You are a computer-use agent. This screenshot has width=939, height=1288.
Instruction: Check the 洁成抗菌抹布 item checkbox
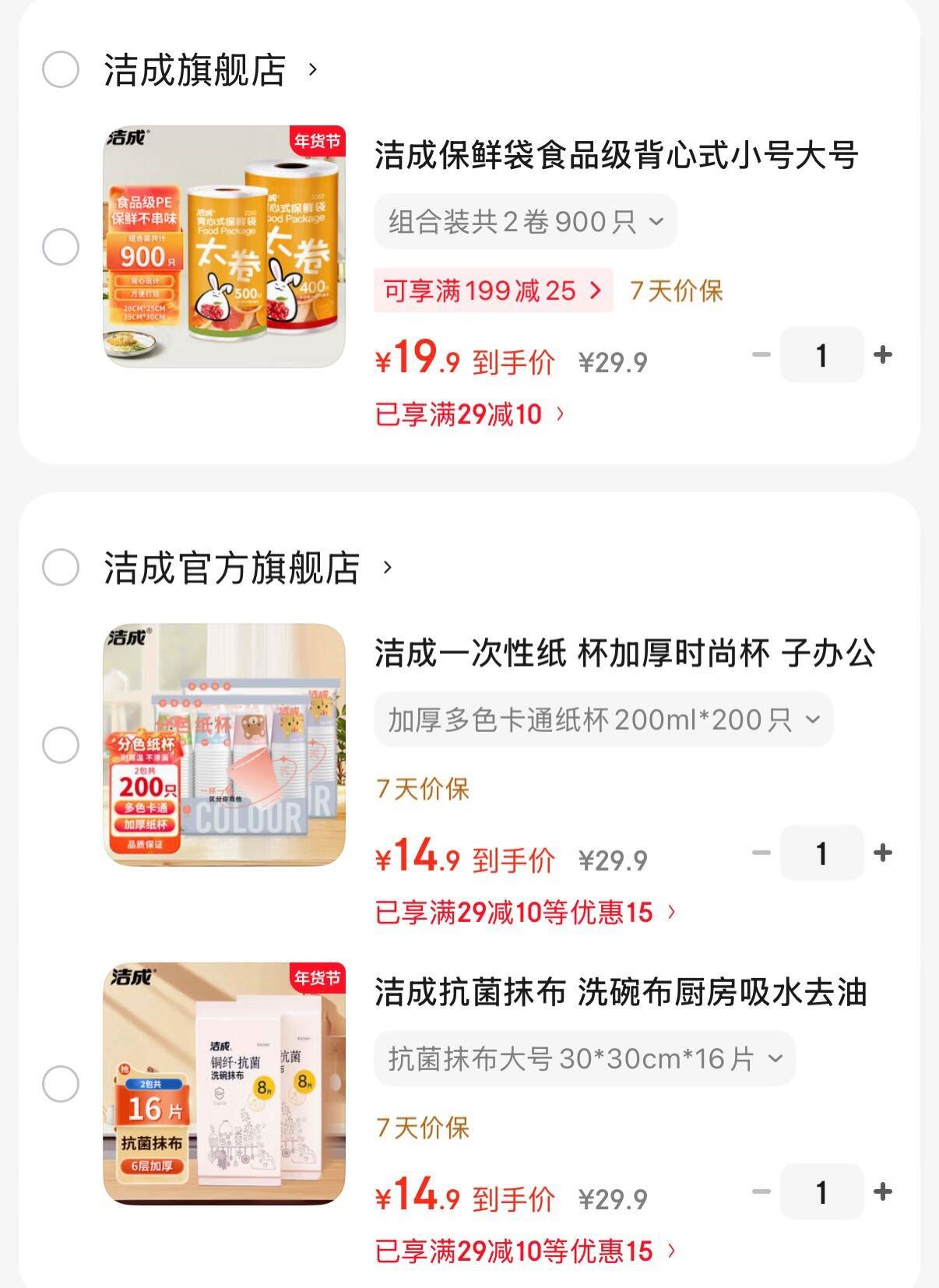coord(61,1084)
